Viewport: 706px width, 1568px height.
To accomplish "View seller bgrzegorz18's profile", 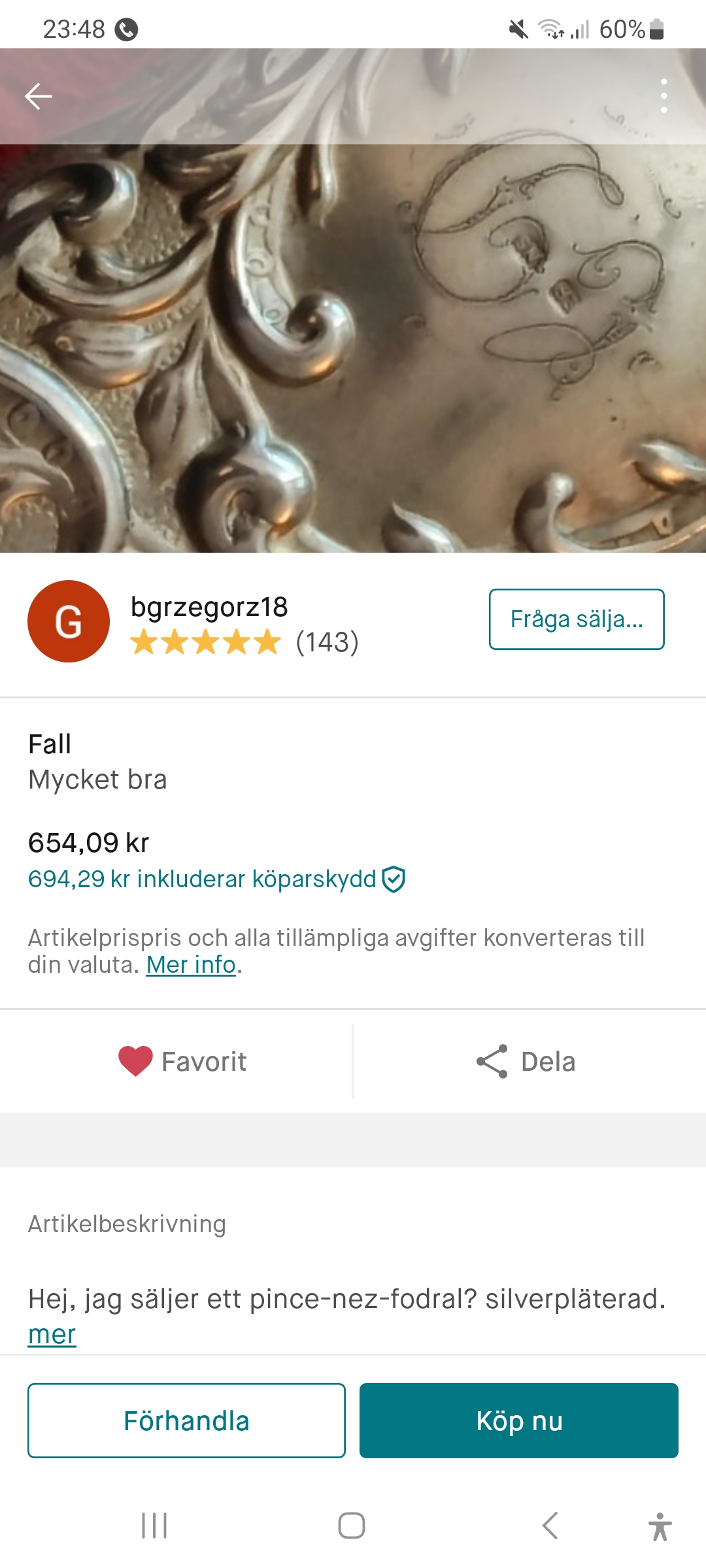I will click(209, 608).
